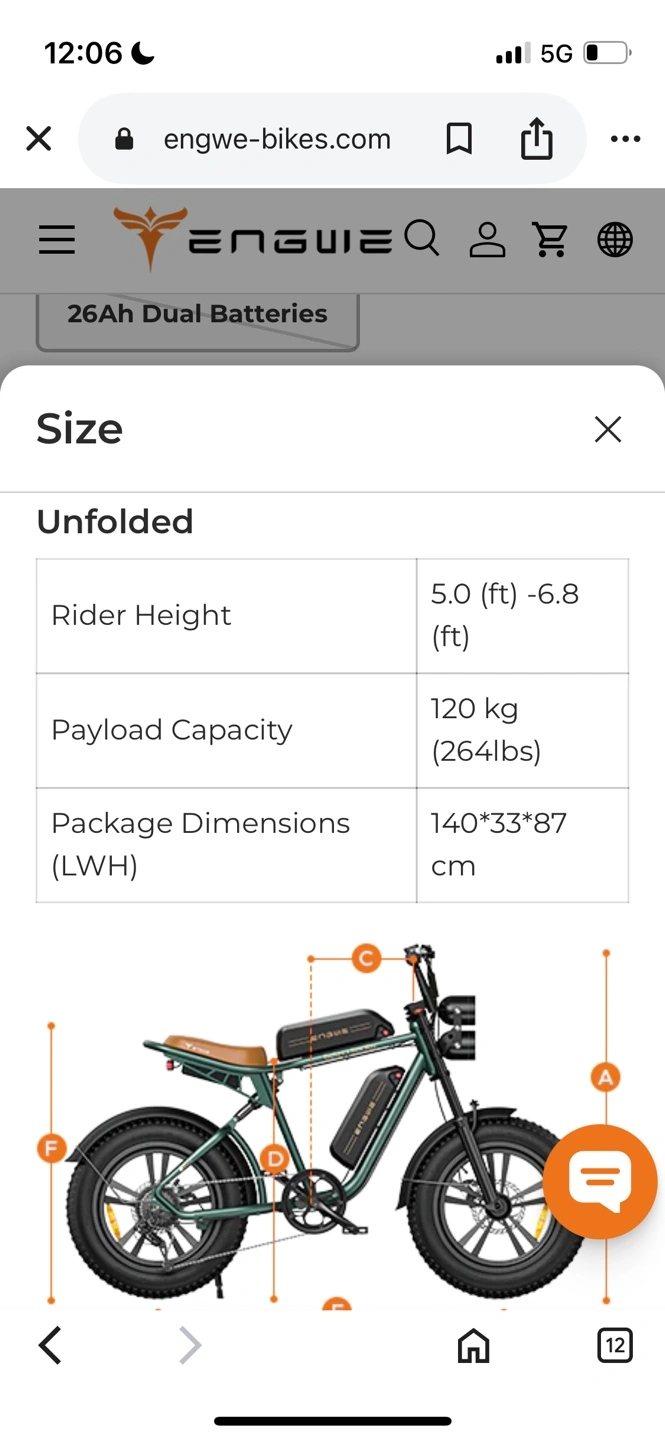This screenshot has width=665, height=1440.
Task: Go to the browser home page
Action: (x=473, y=1346)
